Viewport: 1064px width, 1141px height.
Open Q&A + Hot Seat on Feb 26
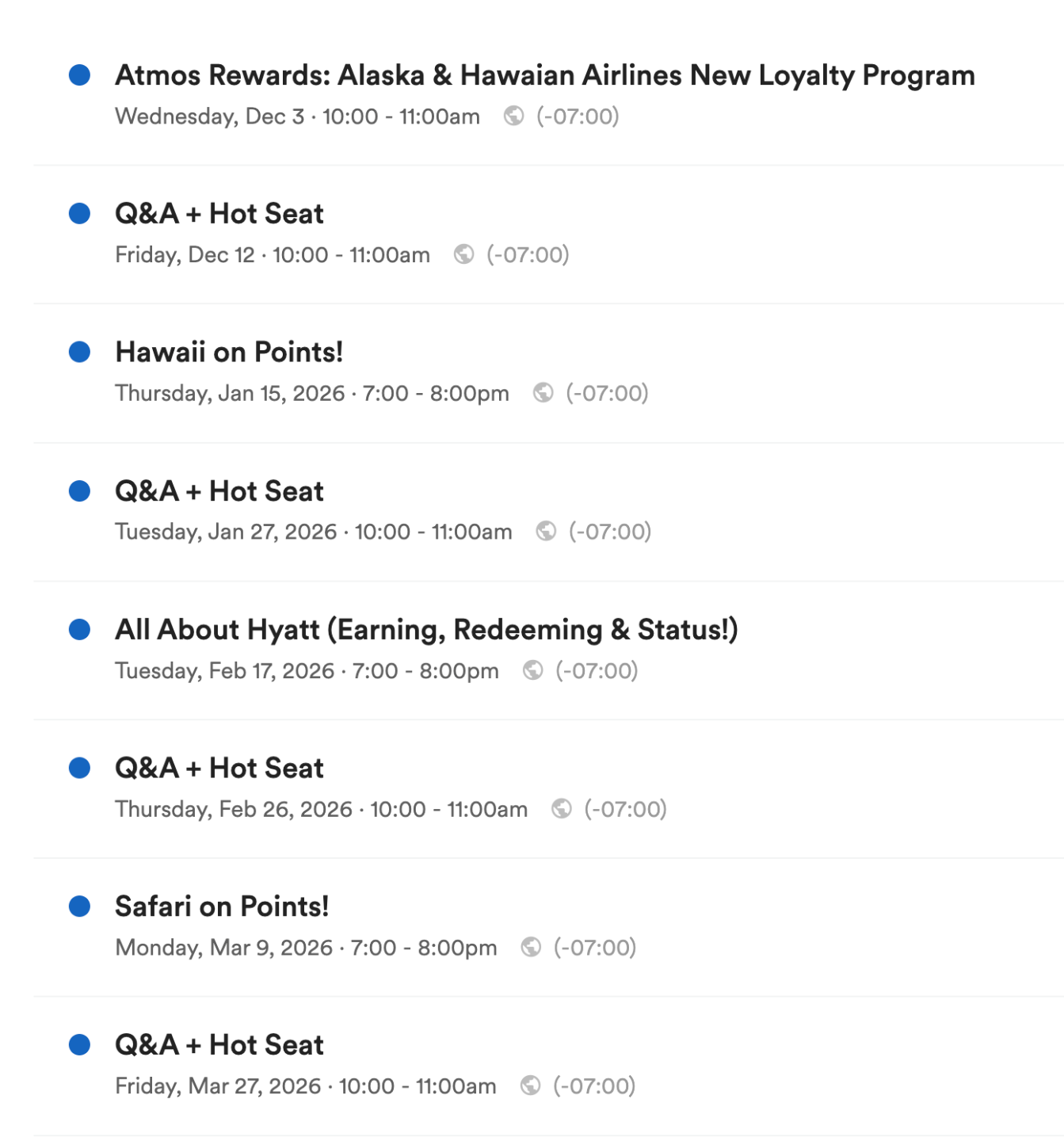(x=219, y=769)
